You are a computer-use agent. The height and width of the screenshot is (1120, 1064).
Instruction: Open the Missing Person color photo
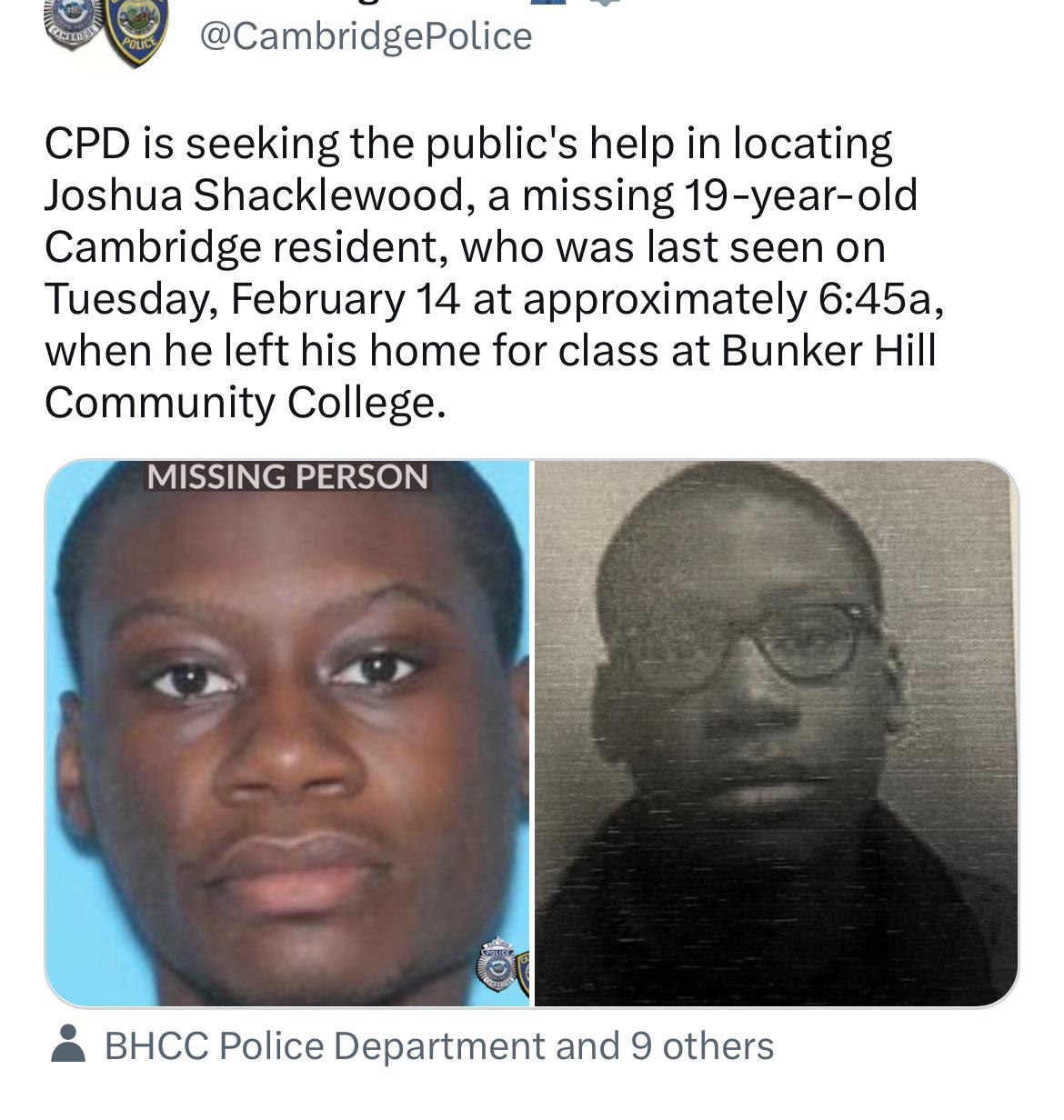(x=287, y=733)
